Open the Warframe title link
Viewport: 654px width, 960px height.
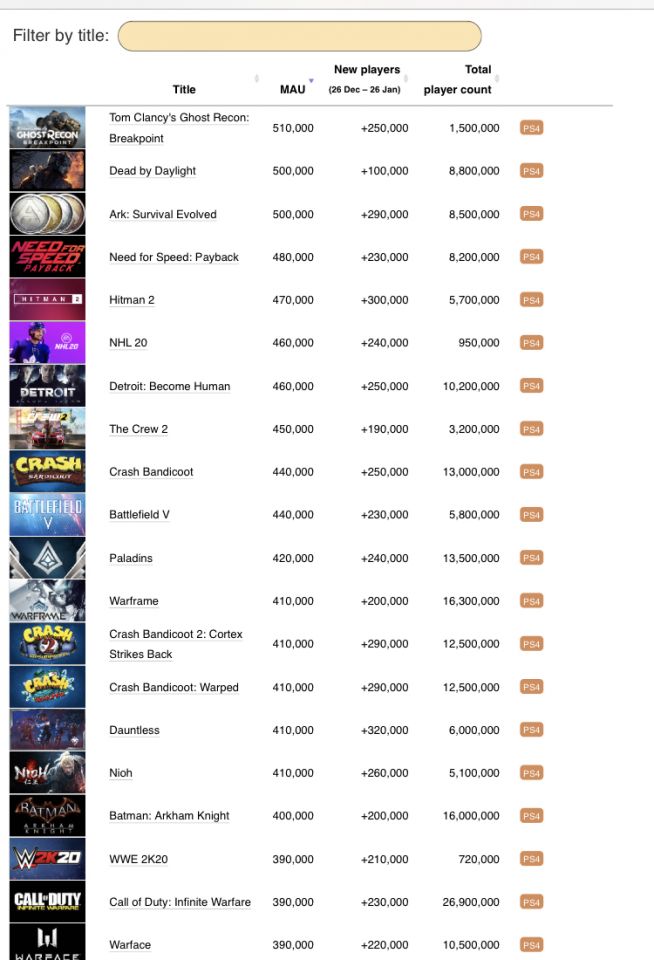point(133,601)
